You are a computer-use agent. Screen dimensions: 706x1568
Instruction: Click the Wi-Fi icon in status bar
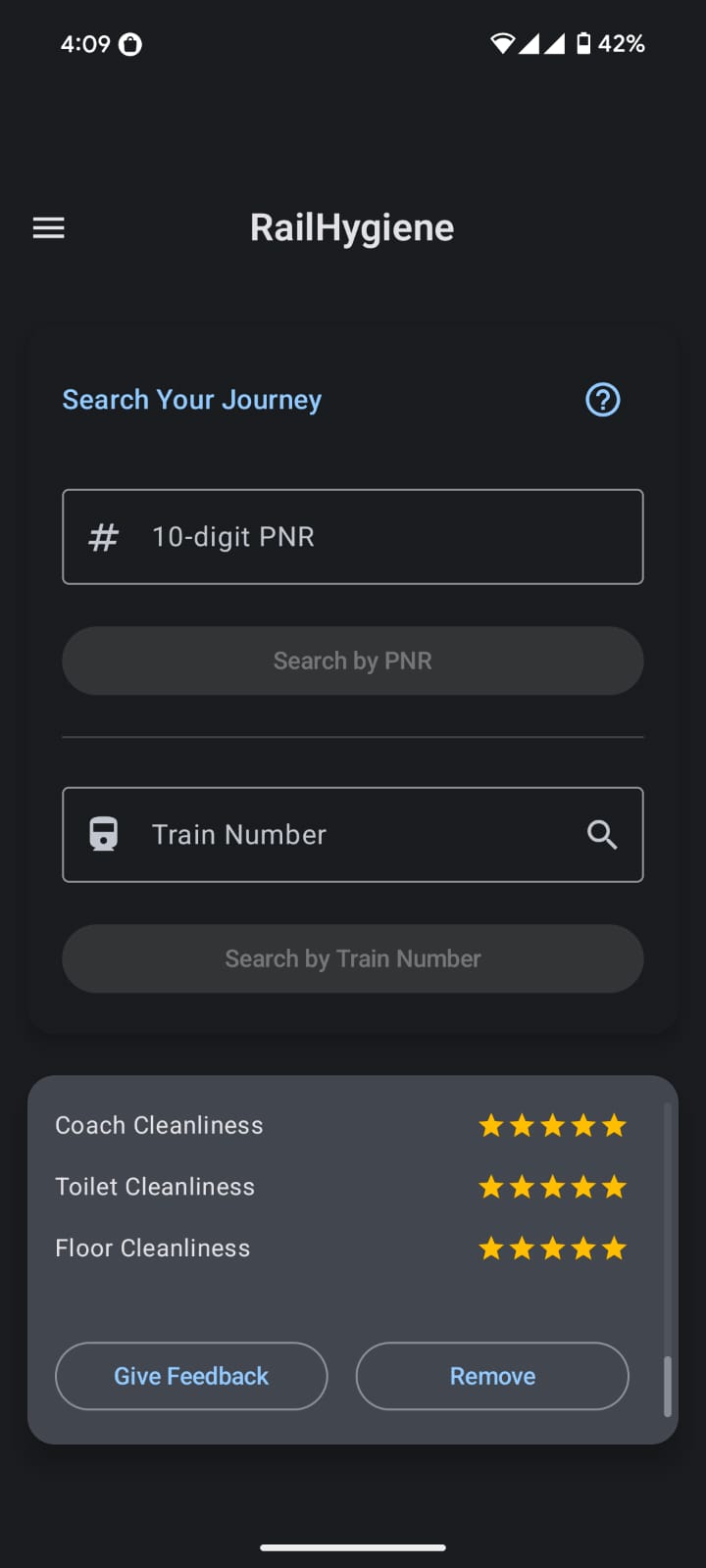[503, 43]
